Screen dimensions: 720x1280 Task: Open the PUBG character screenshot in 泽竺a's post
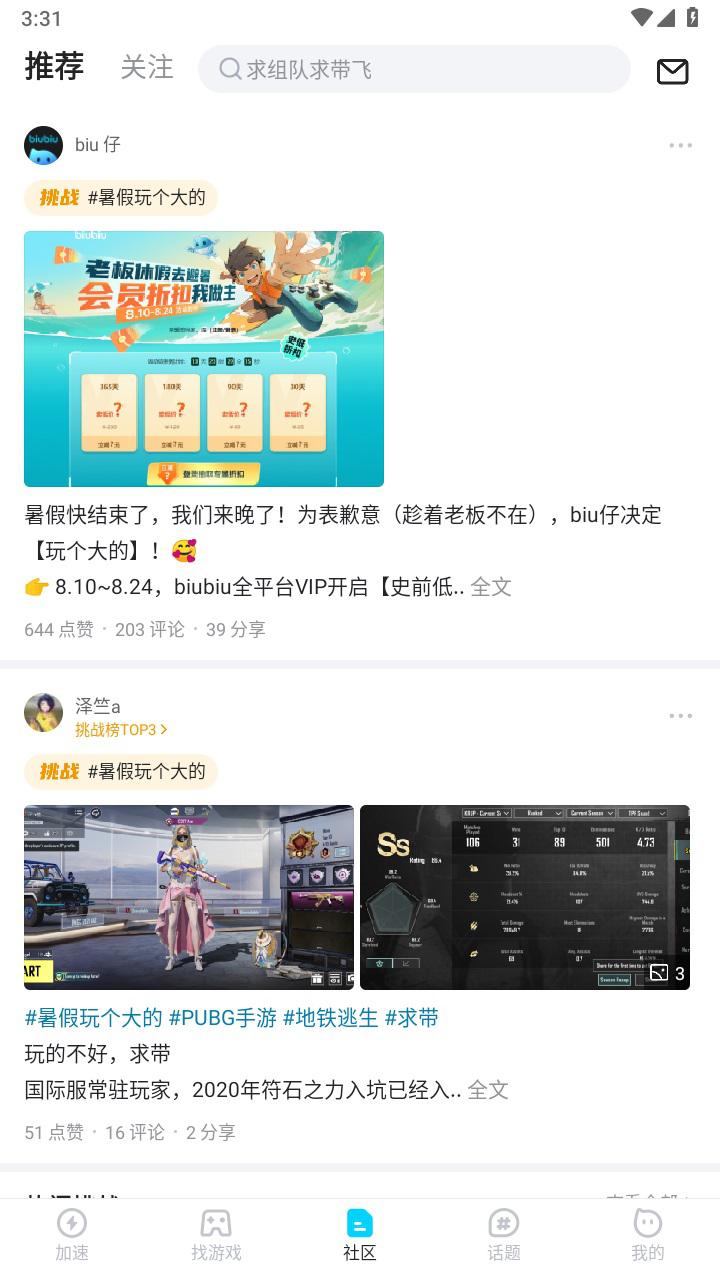click(x=189, y=898)
